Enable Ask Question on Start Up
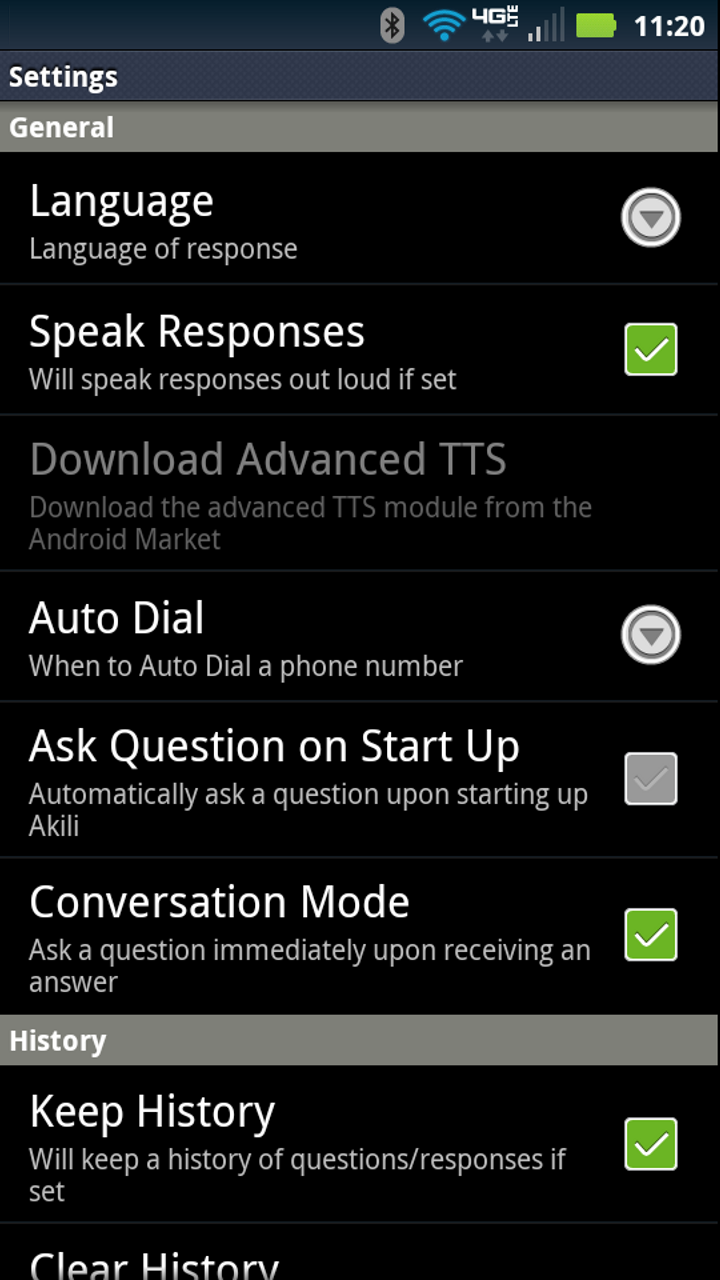The height and width of the screenshot is (1280, 720). [x=650, y=778]
